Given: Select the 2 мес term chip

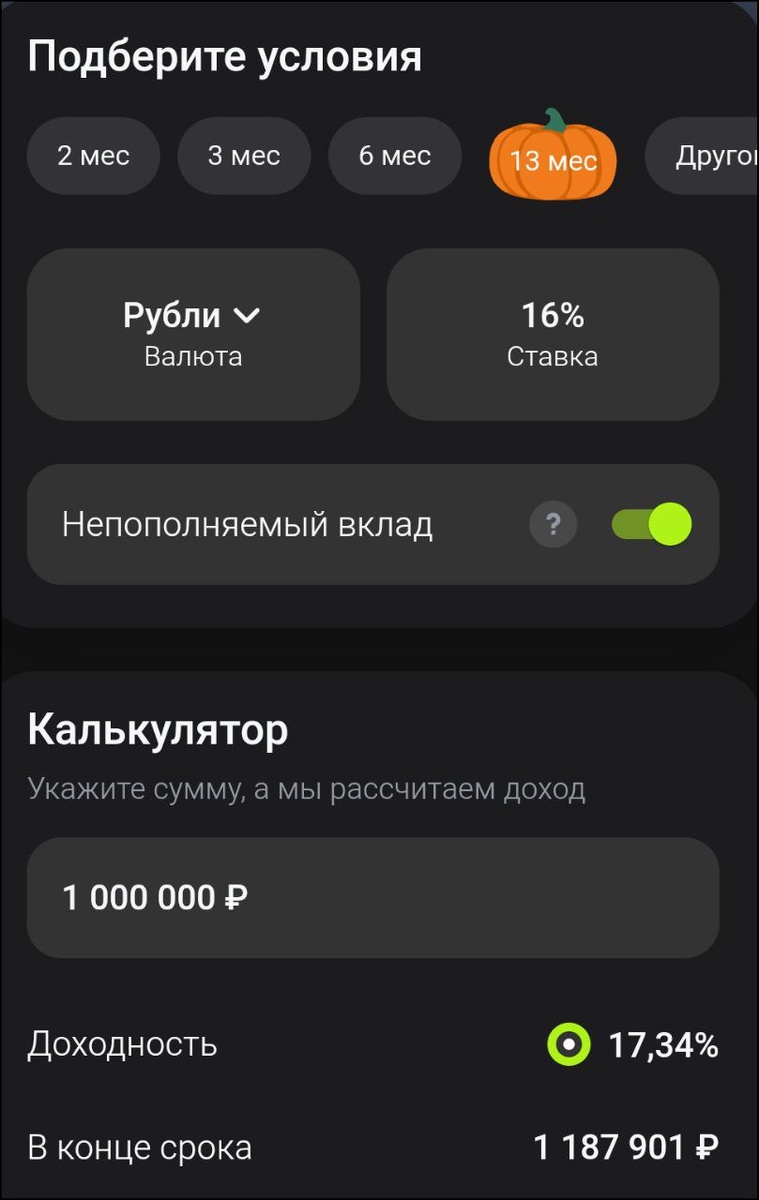Looking at the screenshot, I should pyautogui.click(x=93, y=156).
